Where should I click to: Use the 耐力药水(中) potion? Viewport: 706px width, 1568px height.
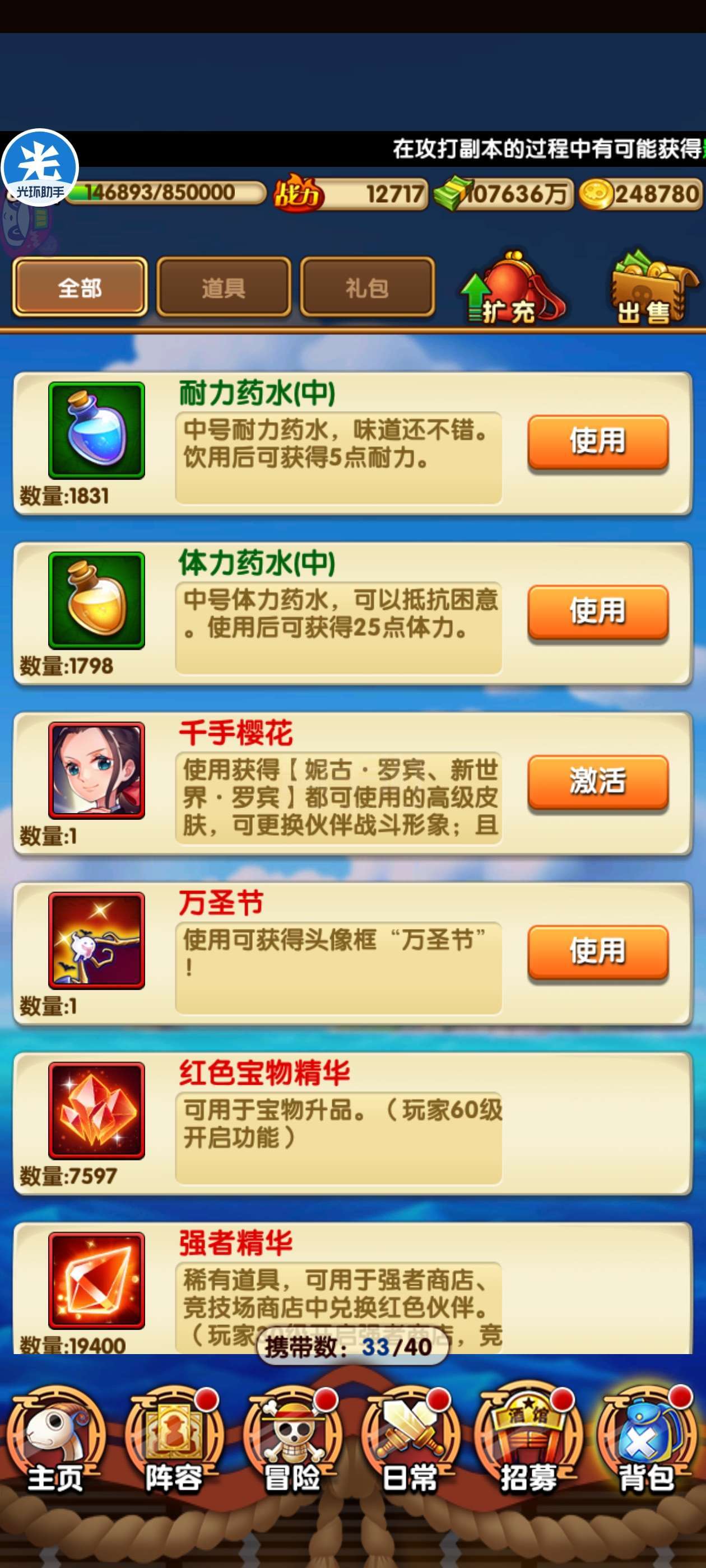597,442
